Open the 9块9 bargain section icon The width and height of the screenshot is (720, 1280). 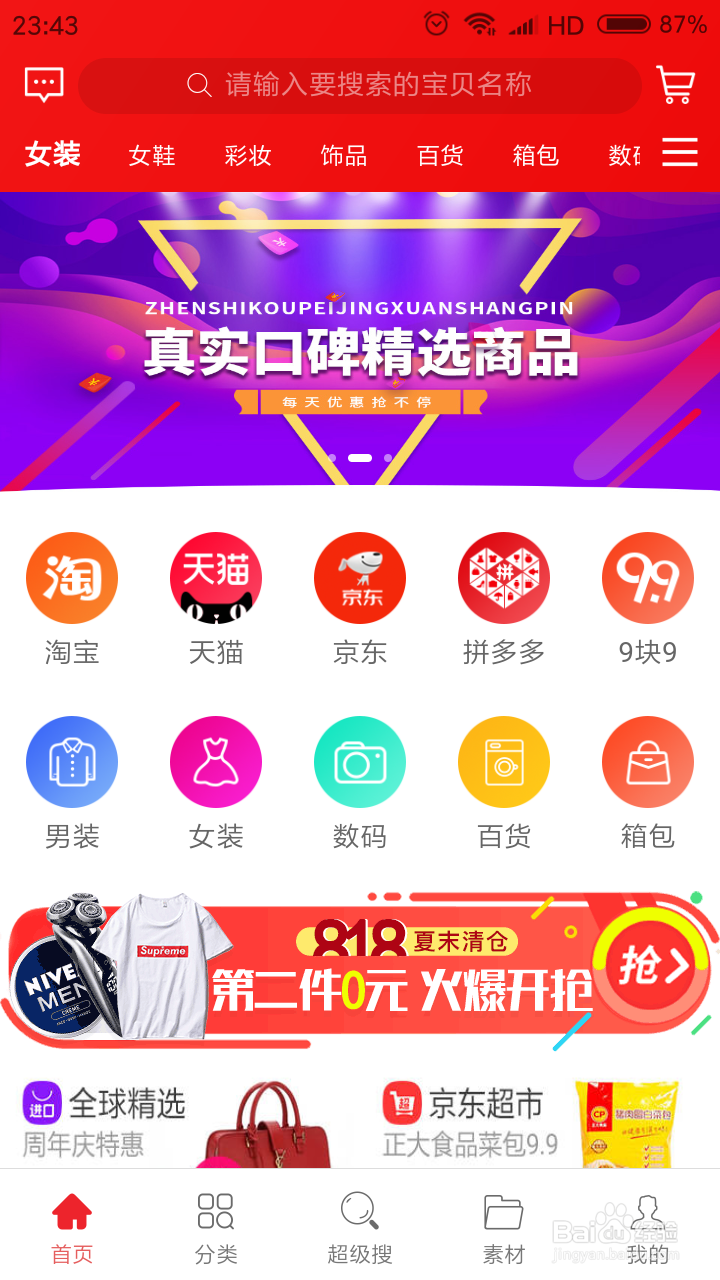pyautogui.click(x=648, y=578)
